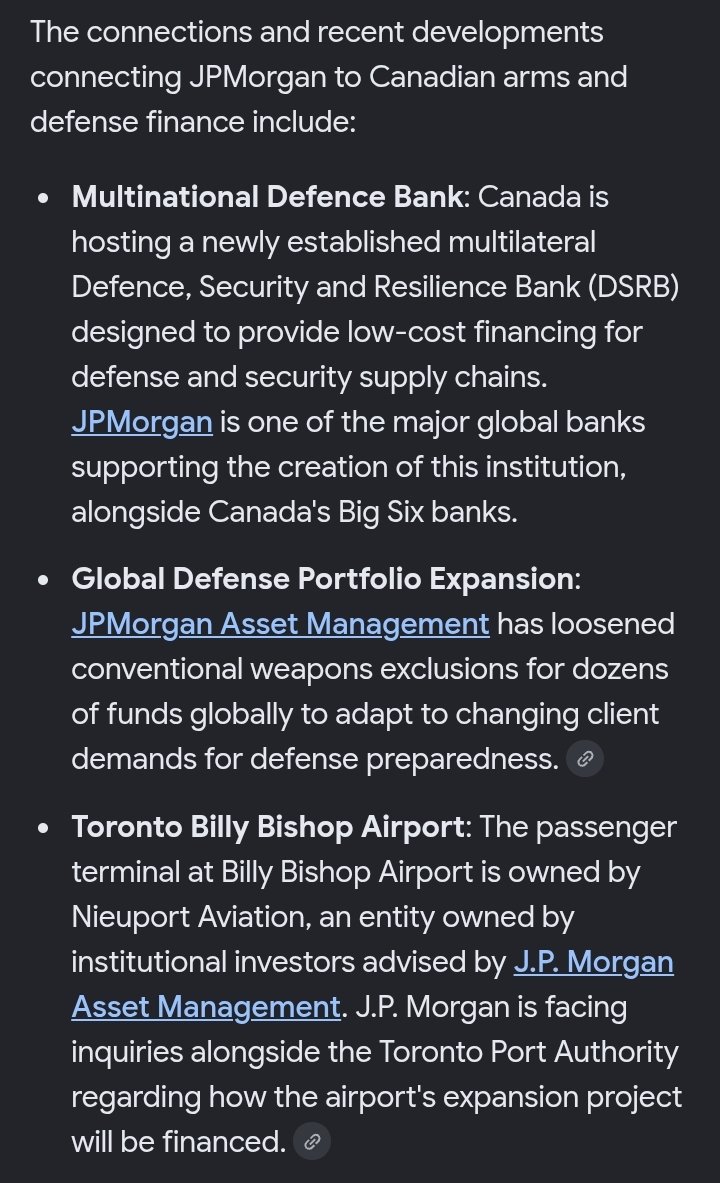Screen dimensions: 720x1183
Task: Tap source link icon after will be financed
Action: point(312,1142)
